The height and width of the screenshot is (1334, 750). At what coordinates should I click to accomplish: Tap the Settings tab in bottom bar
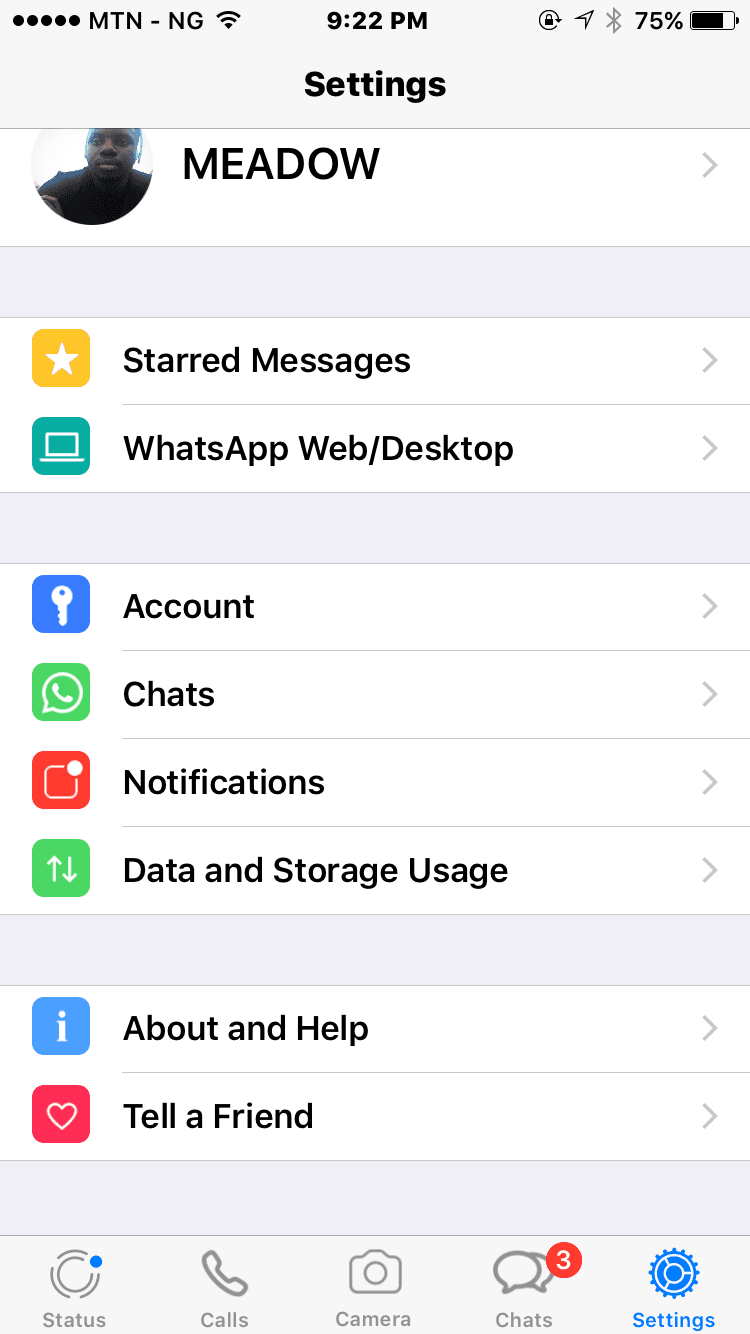pos(674,1288)
